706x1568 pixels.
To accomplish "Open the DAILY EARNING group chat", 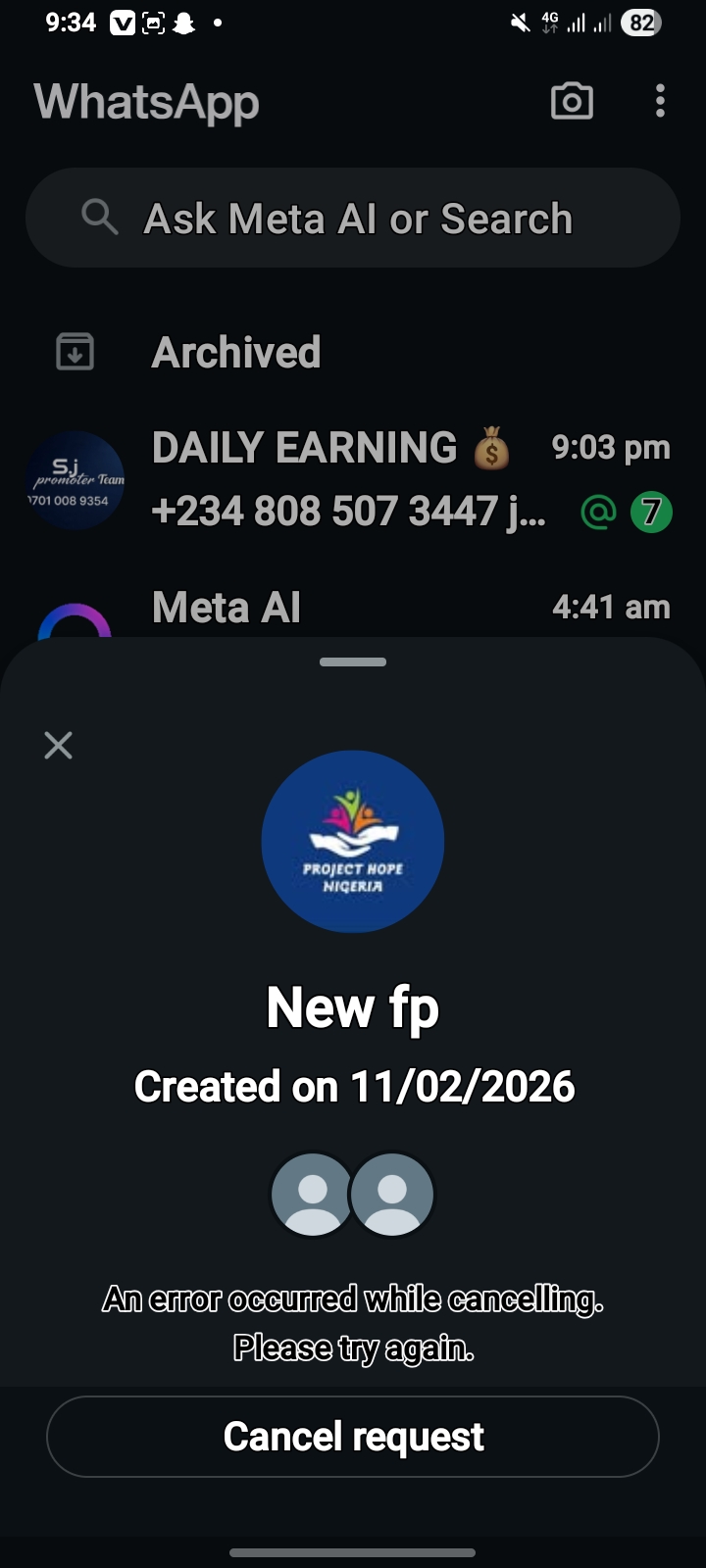I will click(x=353, y=479).
